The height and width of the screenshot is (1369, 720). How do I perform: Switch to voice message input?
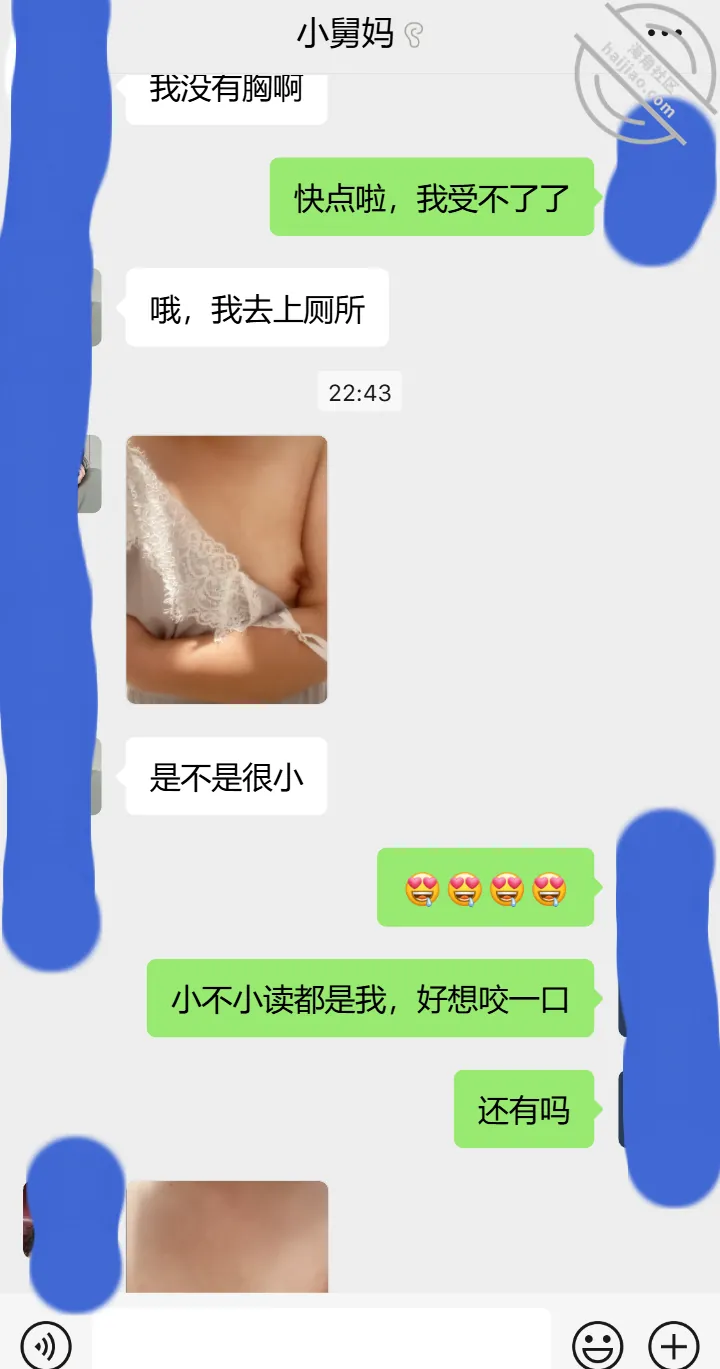[x=46, y=1343]
